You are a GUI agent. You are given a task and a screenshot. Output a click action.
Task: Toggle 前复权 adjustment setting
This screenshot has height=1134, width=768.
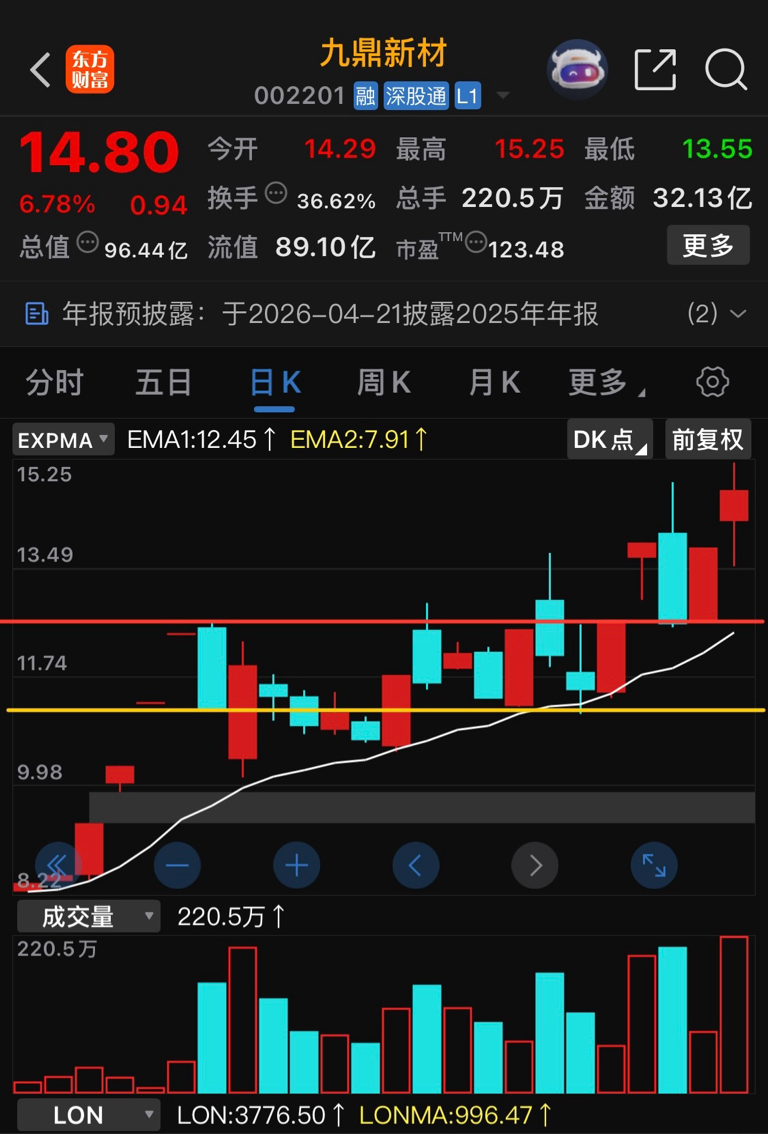(708, 440)
